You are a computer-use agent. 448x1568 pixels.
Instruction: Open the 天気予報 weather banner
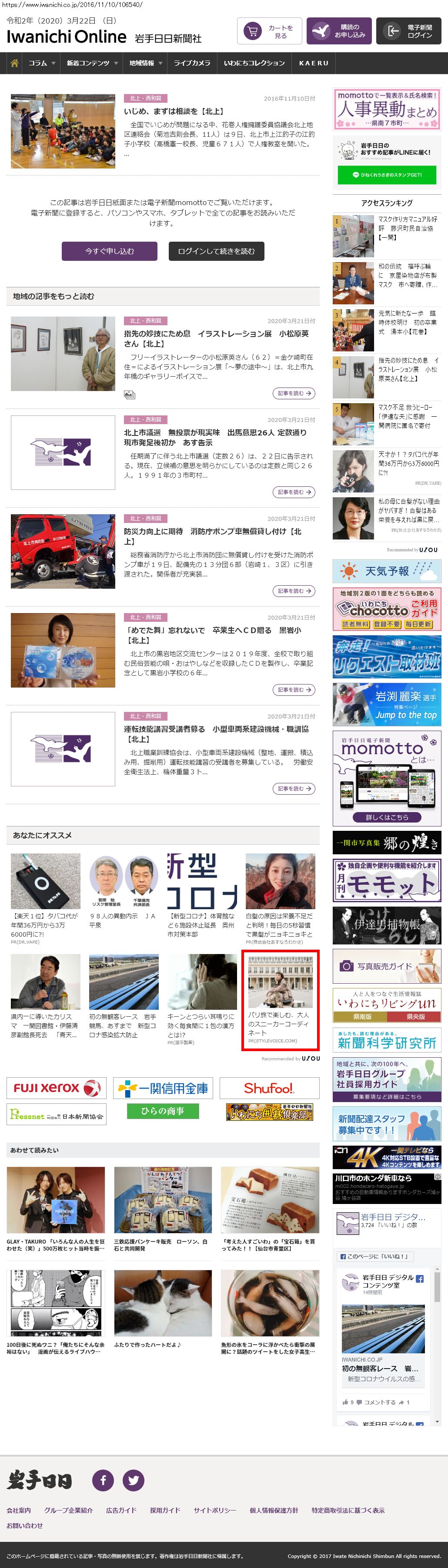pyautogui.click(x=387, y=572)
